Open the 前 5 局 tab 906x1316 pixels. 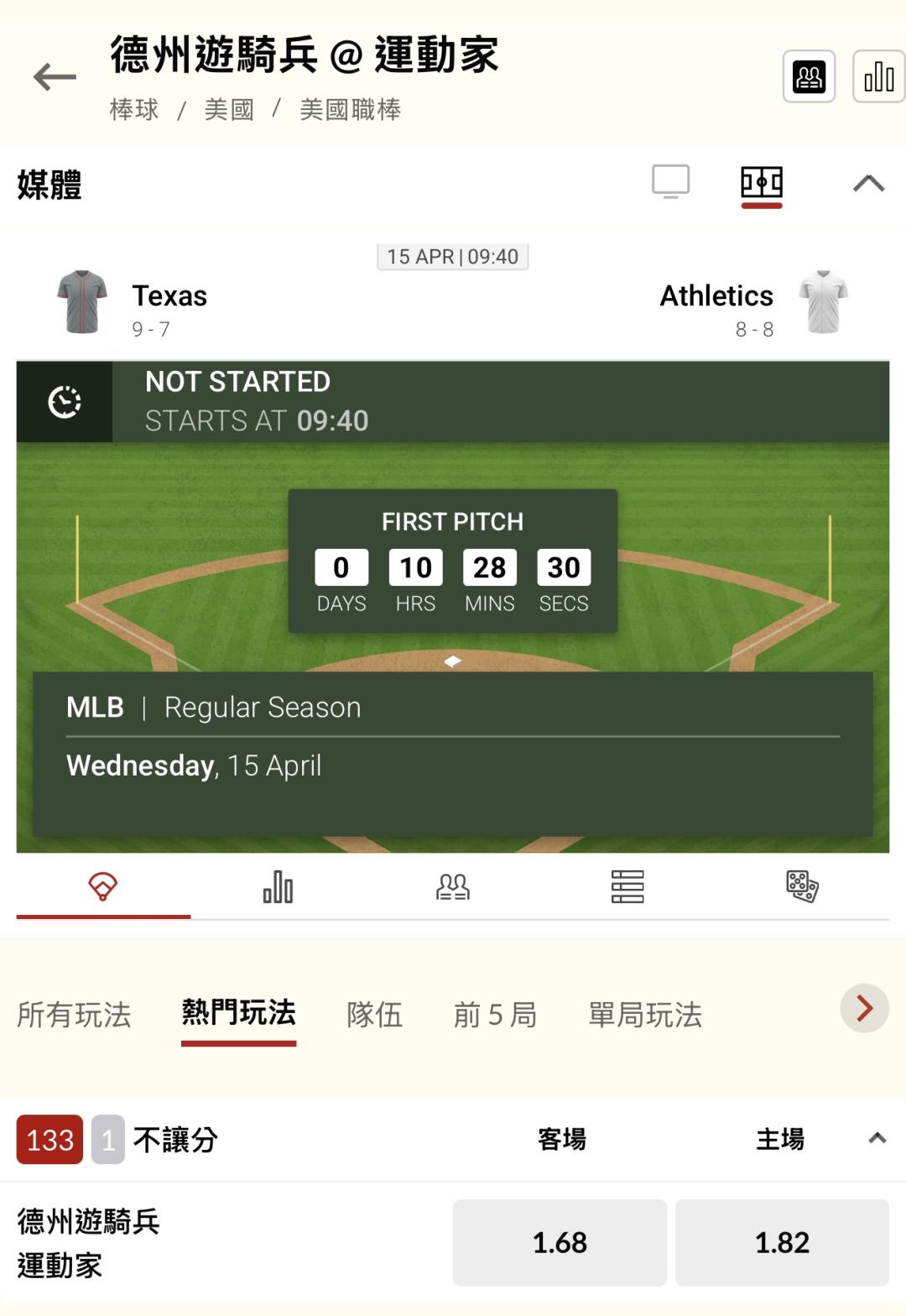tap(495, 1015)
